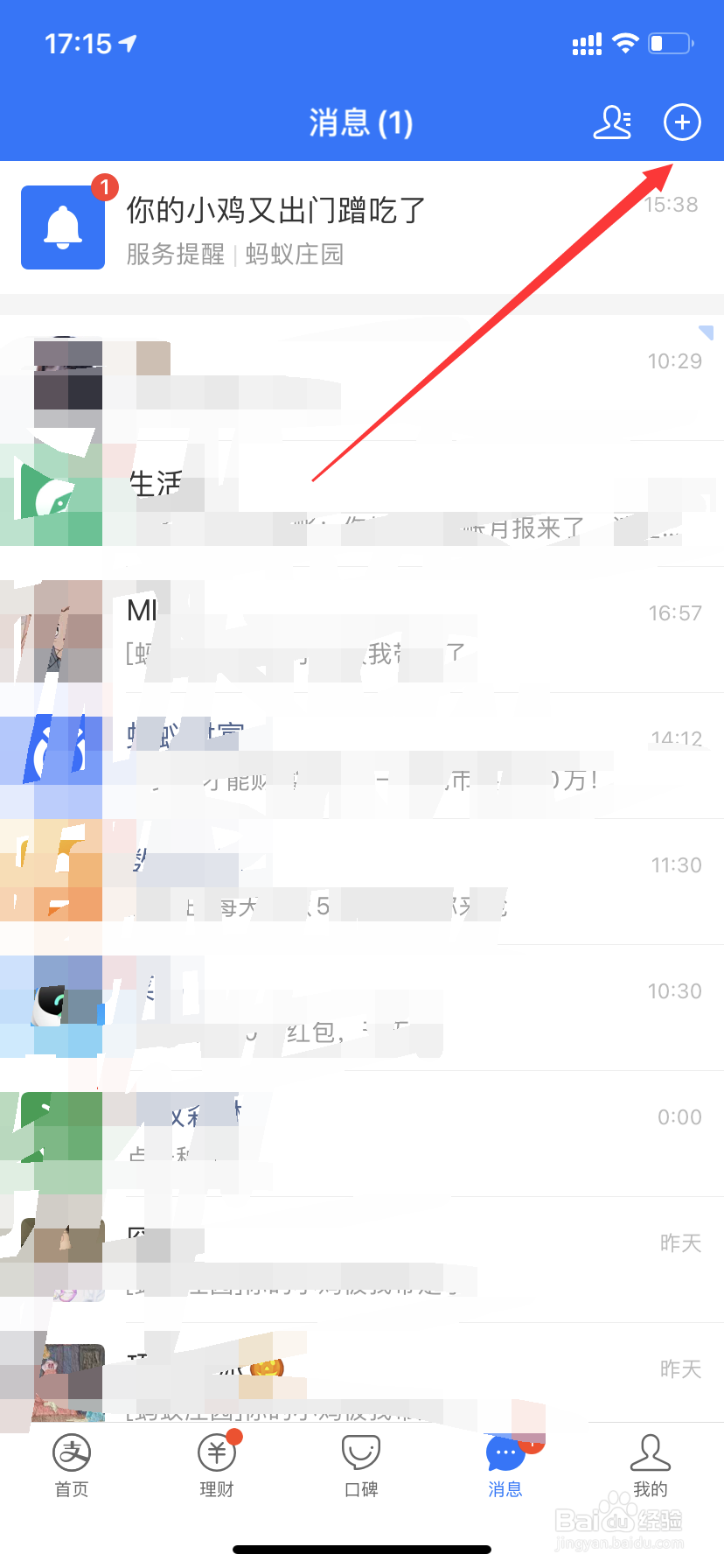Tap the battery indicator in status bar
The width and height of the screenshot is (724, 1568).
669,42
